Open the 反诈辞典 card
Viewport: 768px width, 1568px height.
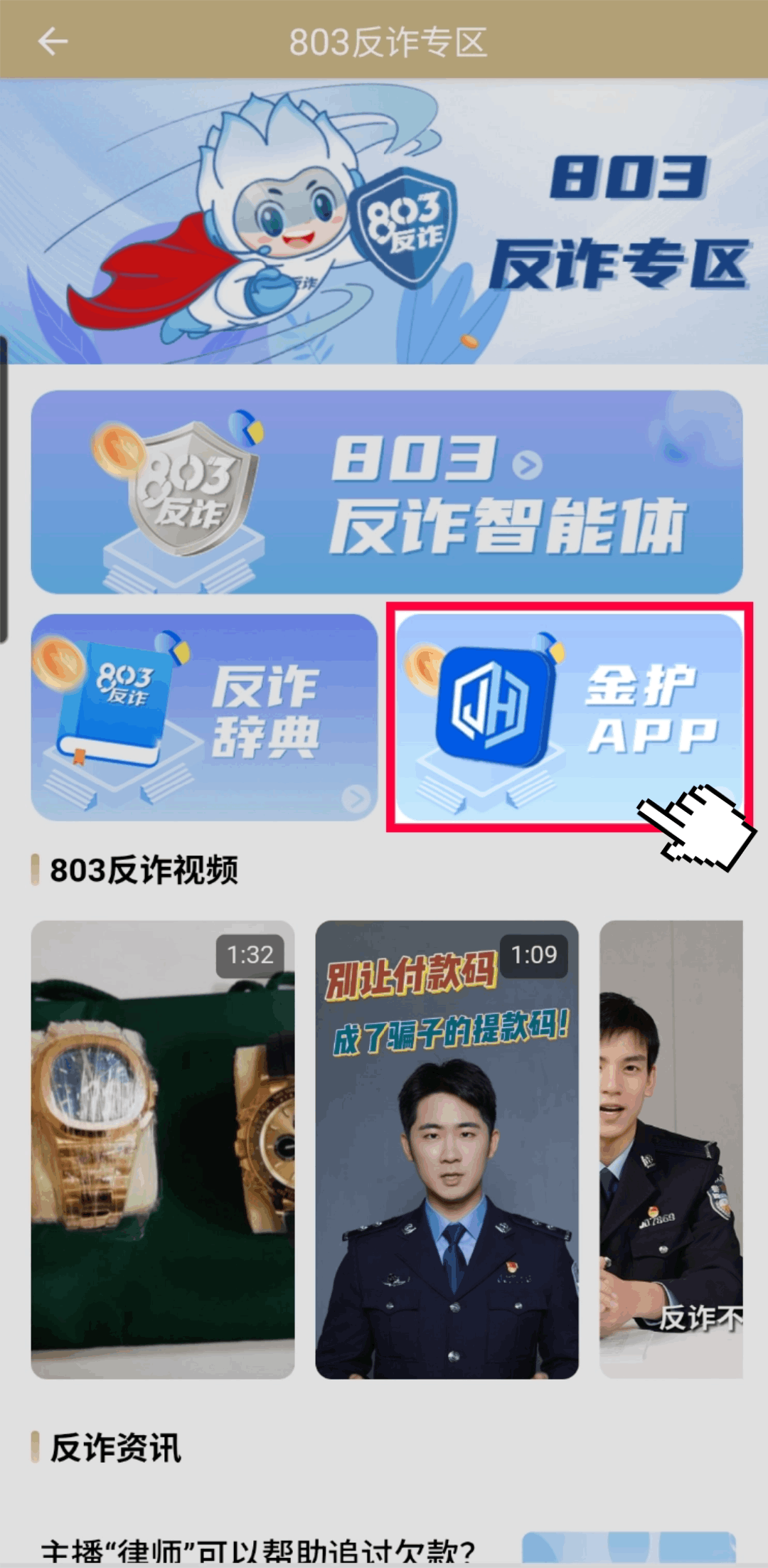point(204,717)
